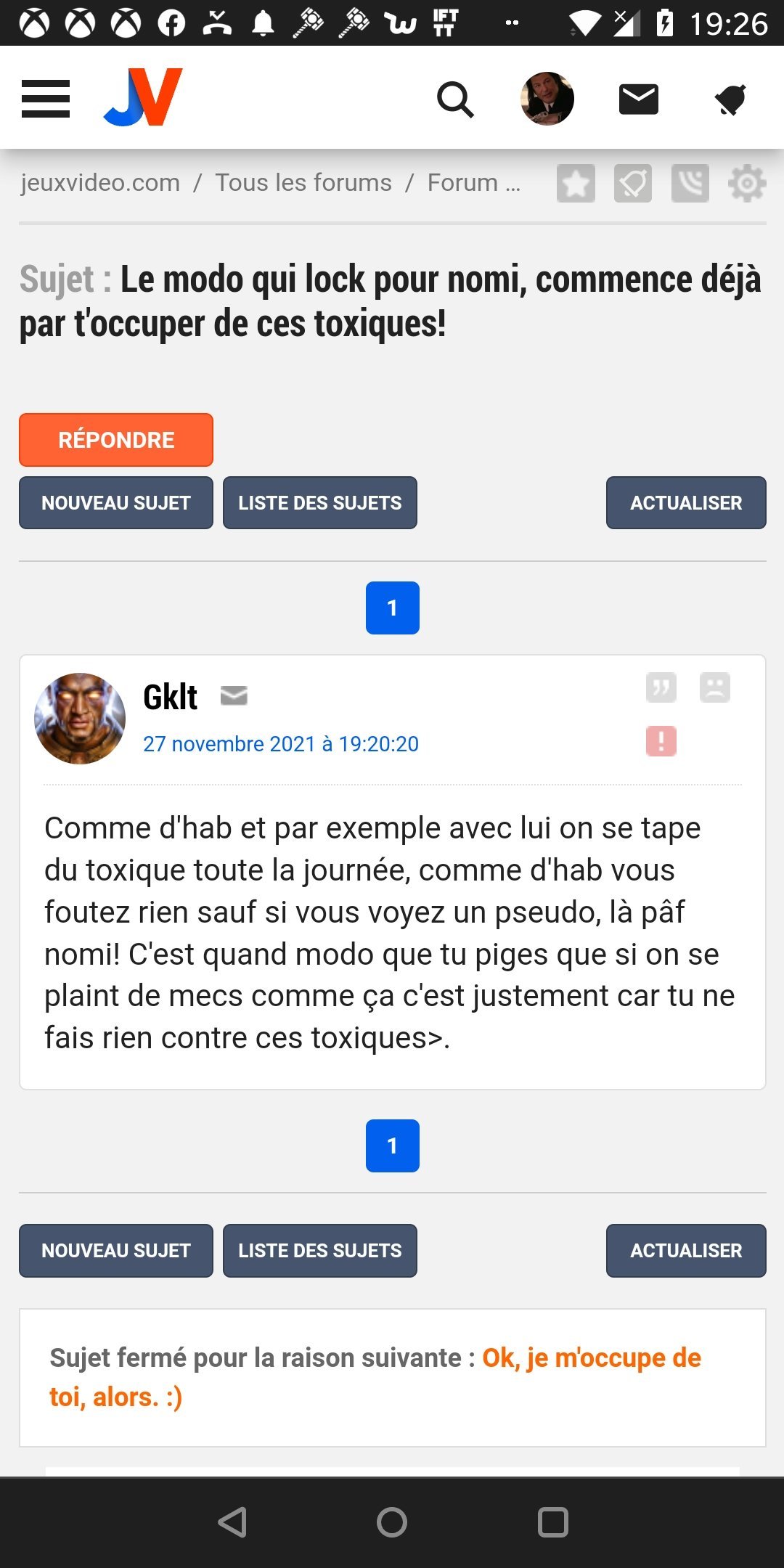Go to the JV home logo
The height and width of the screenshot is (1568, 784).
(x=143, y=97)
